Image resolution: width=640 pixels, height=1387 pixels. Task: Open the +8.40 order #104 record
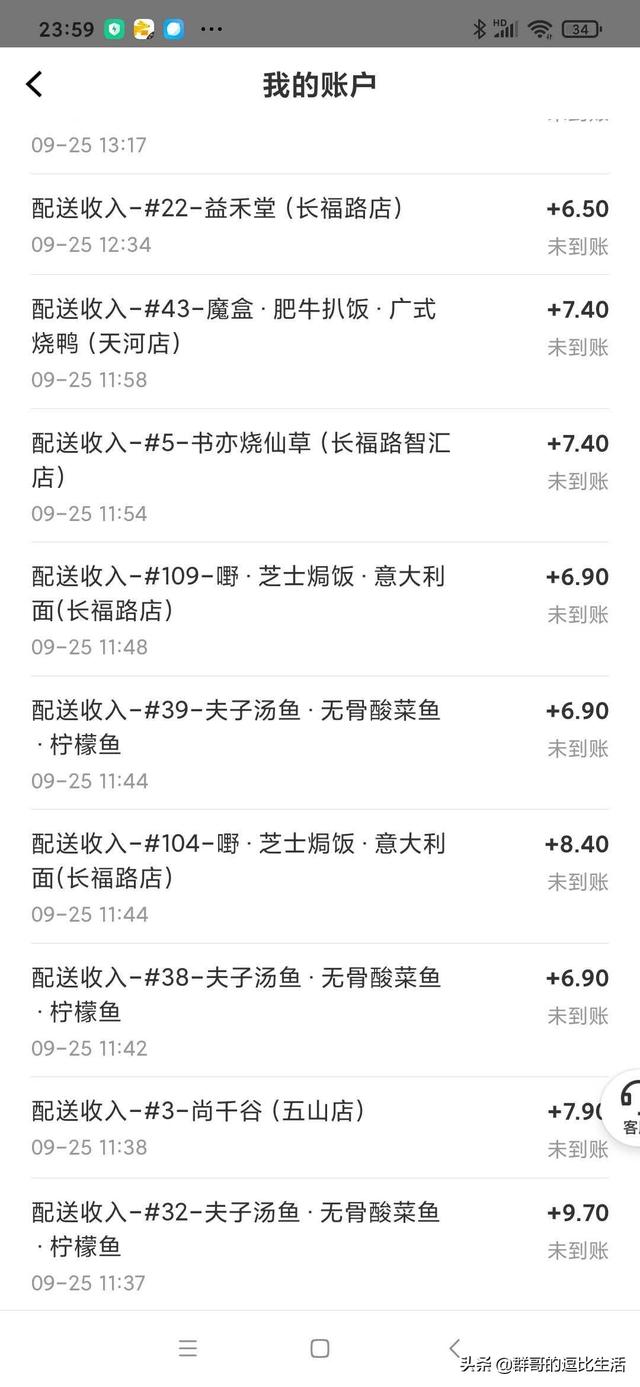point(318,877)
